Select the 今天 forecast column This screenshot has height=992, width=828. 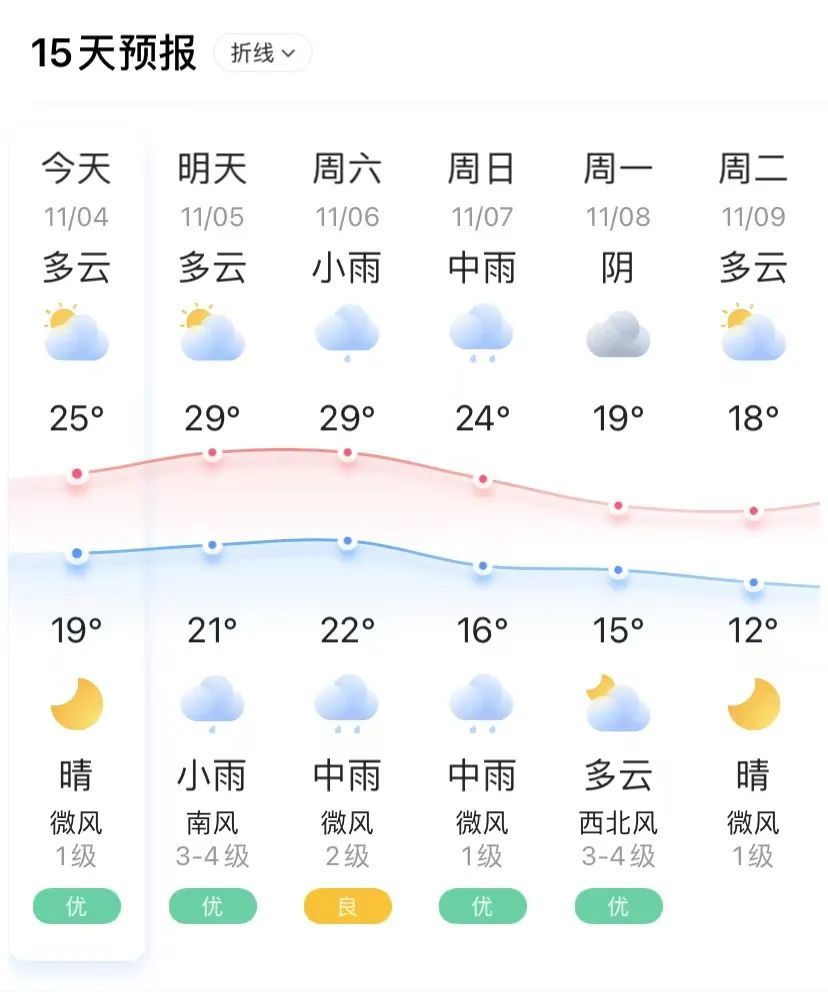(x=76, y=170)
